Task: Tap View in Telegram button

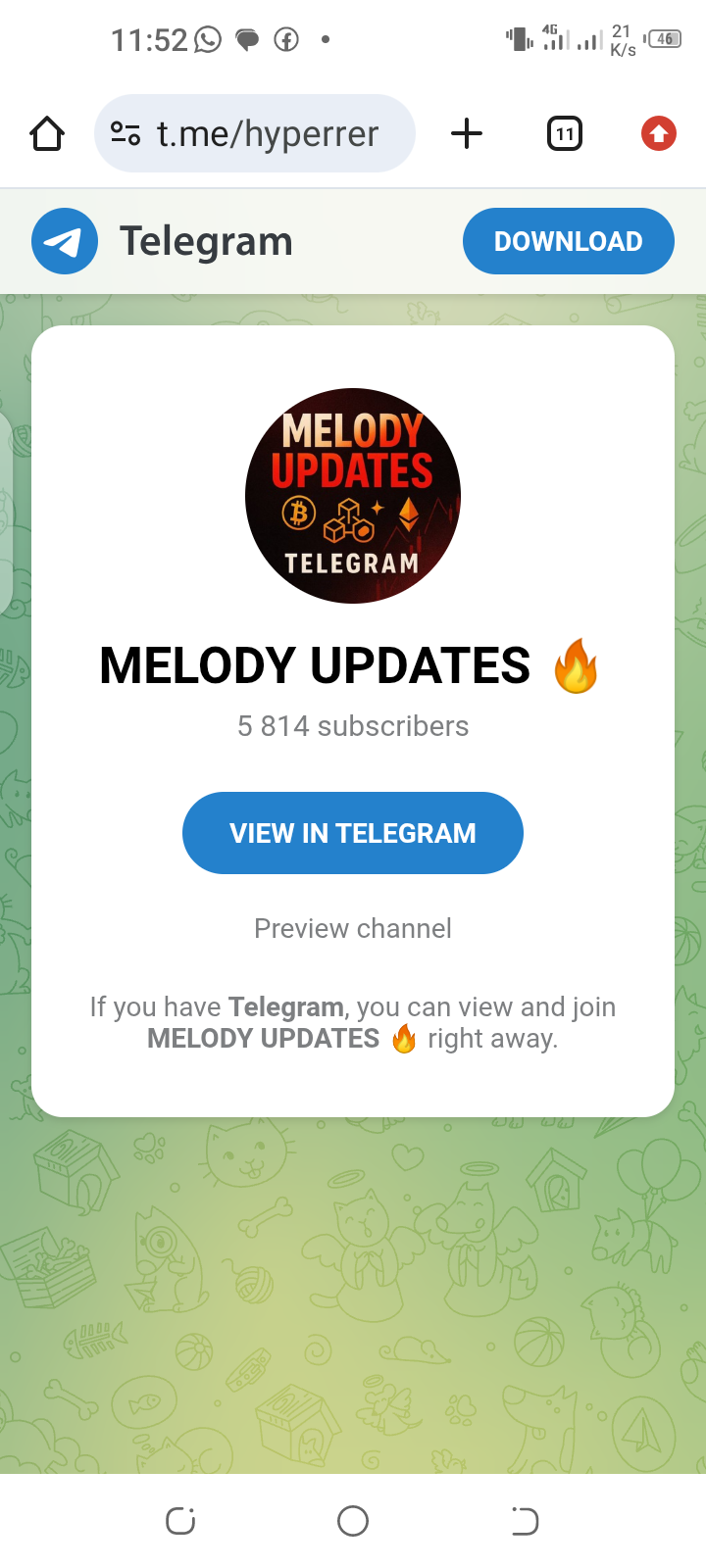Action: point(353,833)
